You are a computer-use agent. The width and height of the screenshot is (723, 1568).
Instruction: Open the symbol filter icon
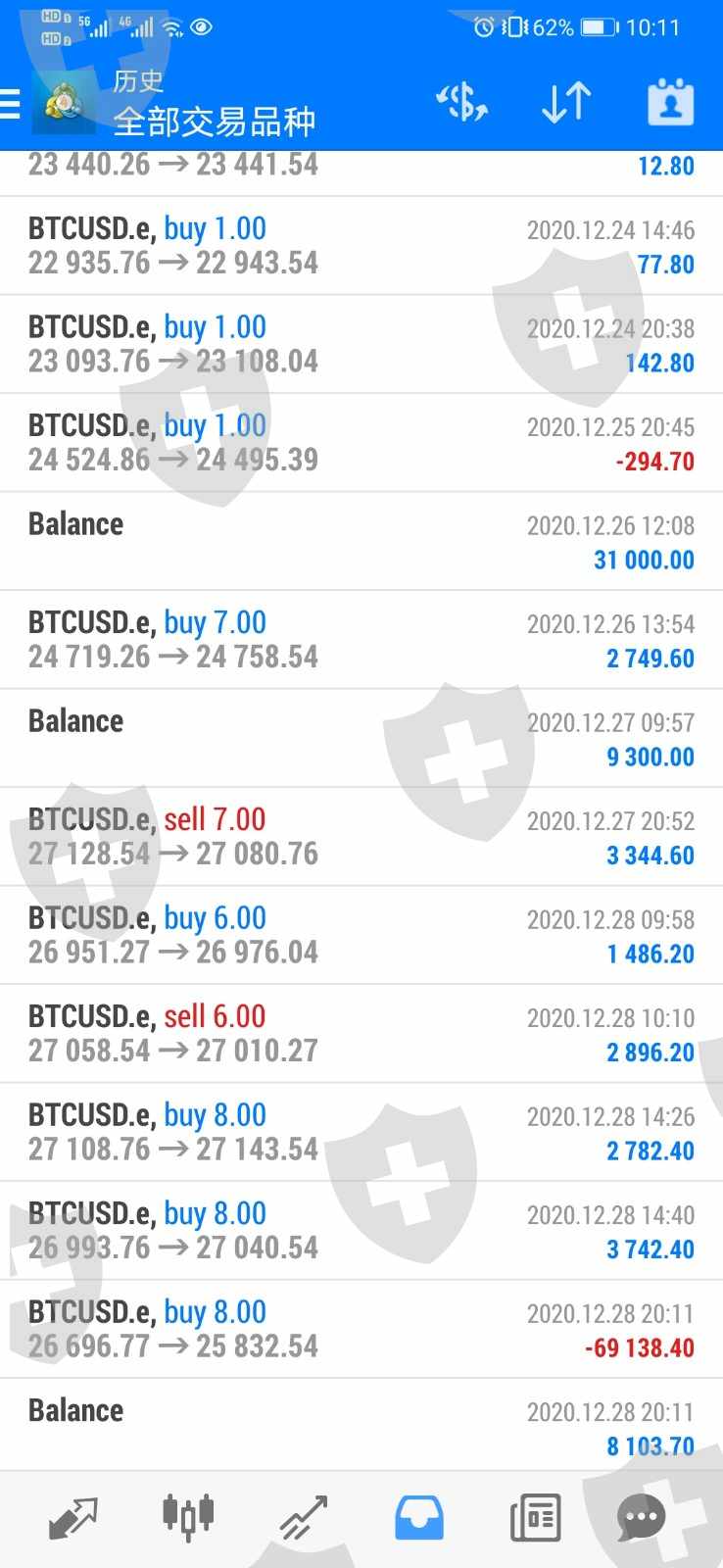coord(462,102)
